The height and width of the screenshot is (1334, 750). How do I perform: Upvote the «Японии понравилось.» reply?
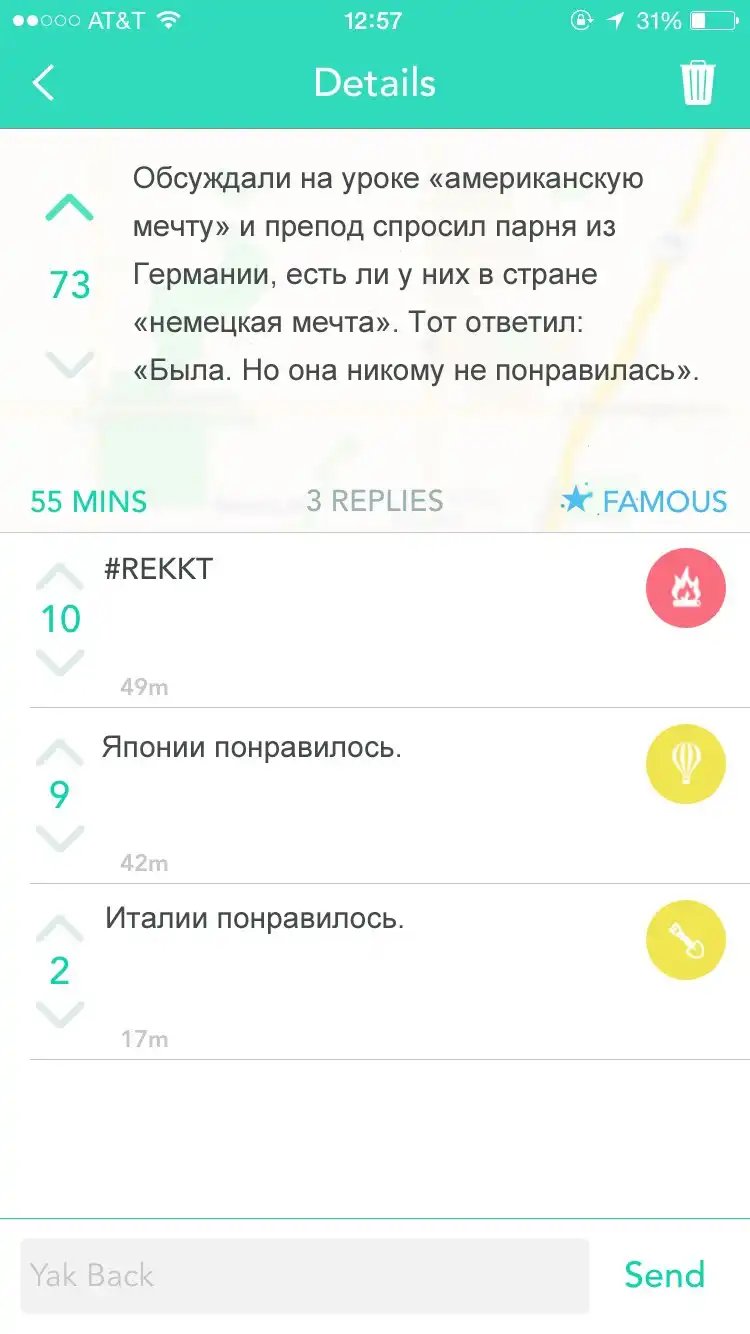tap(60, 751)
